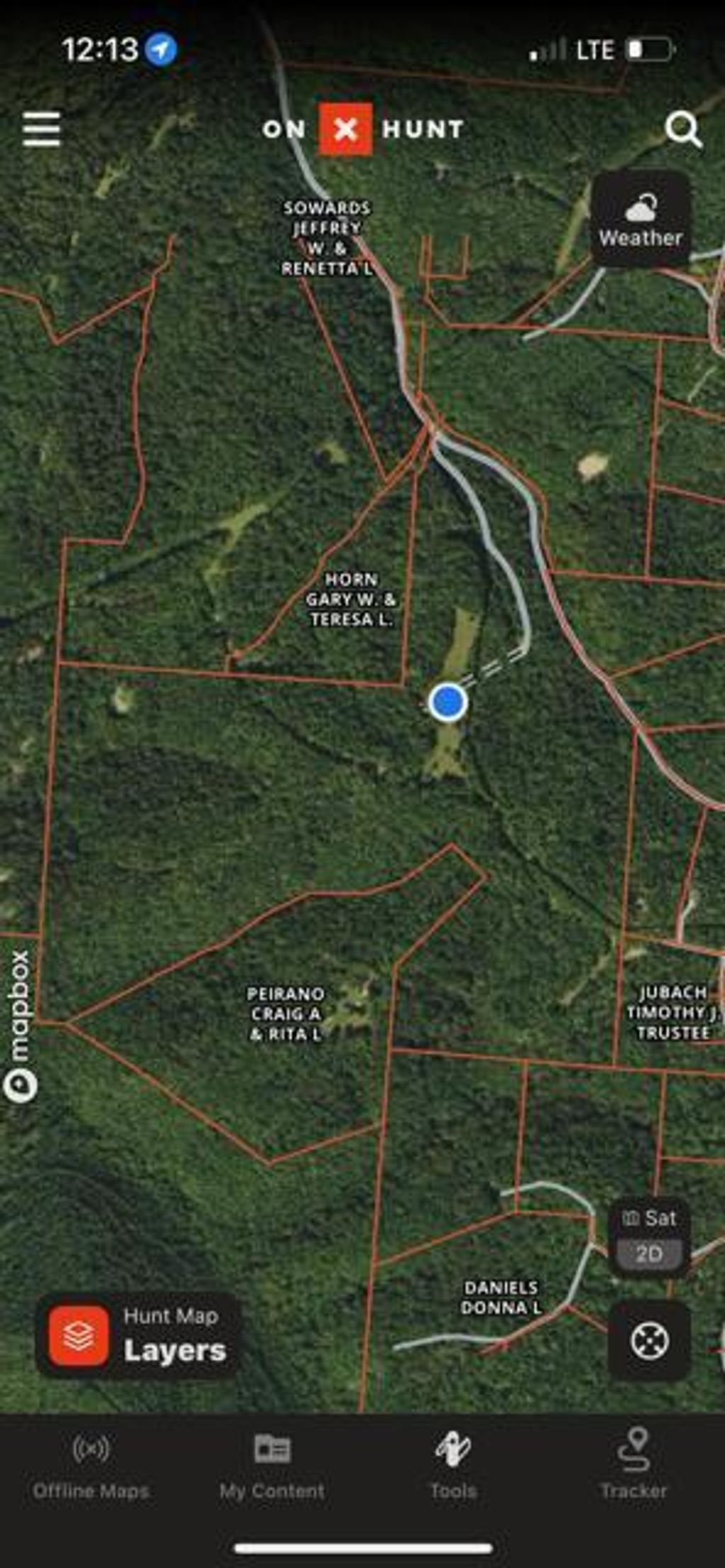Screen dimensions: 725x1568
Task: Open Hunt Map Layers
Action: click(138, 1336)
